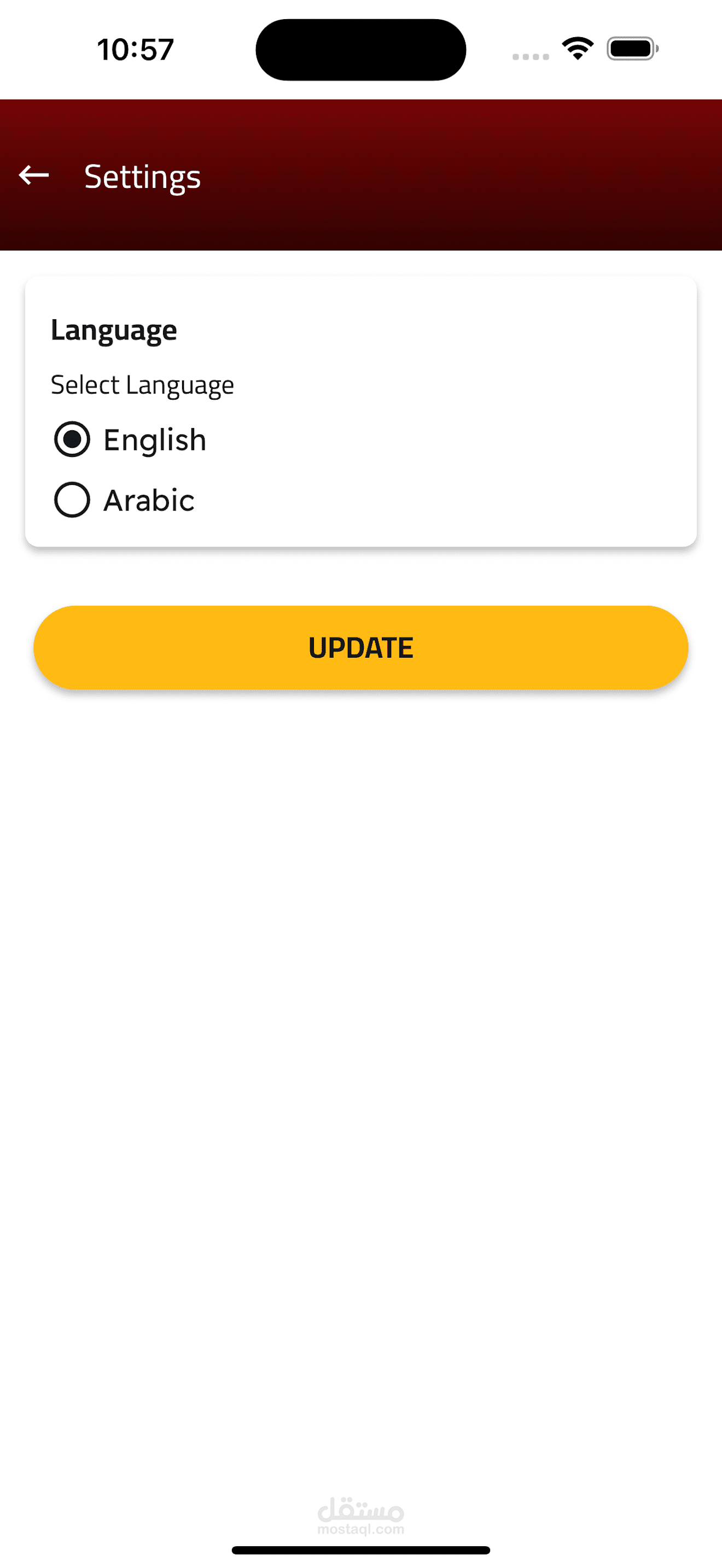Choose Arabic as the language
722x1568 pixels.
(x=72, y=500)
